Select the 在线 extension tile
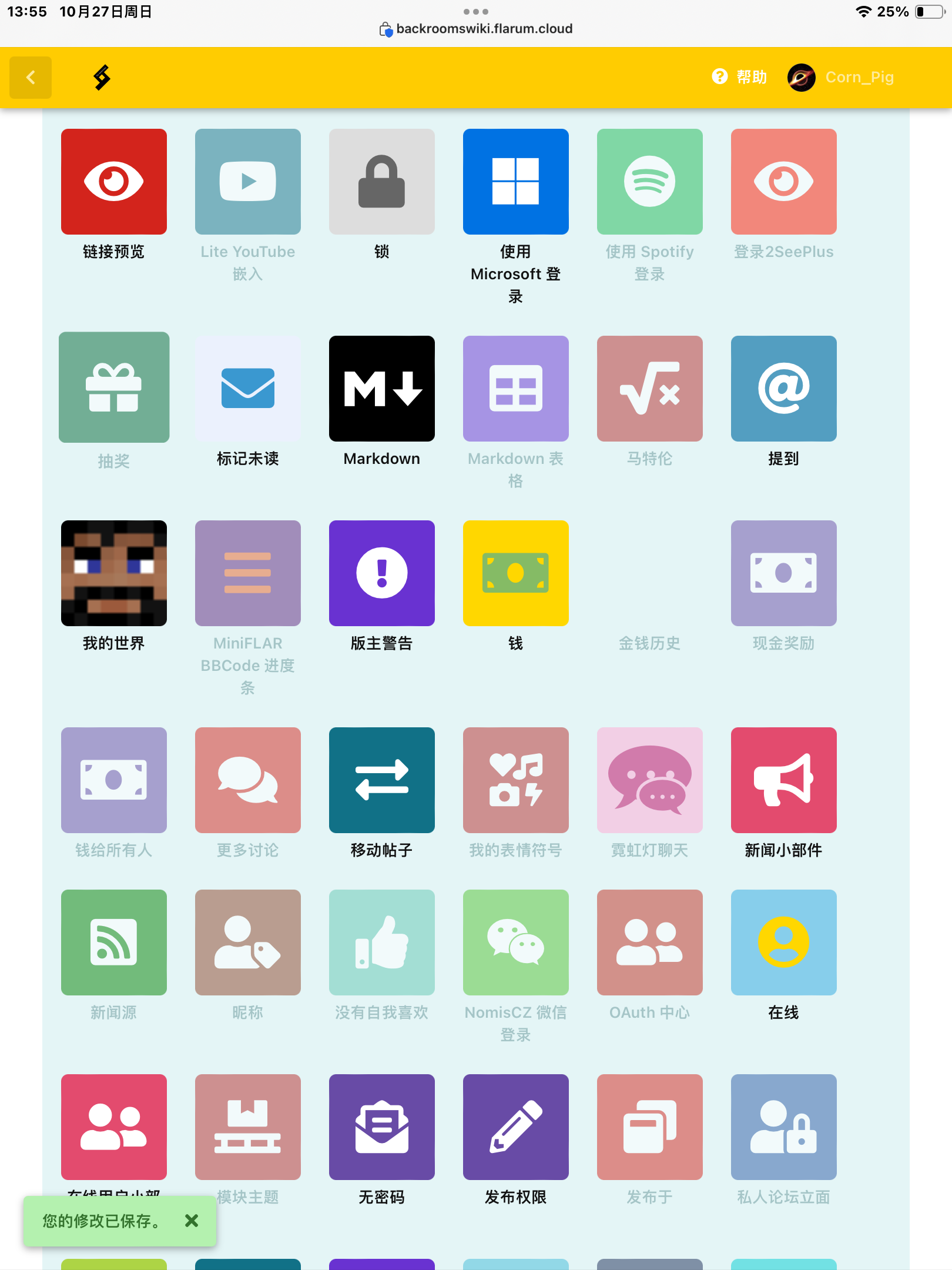Screen dimensions: 952x1270 pyautogui.click(x=784, y=943)
